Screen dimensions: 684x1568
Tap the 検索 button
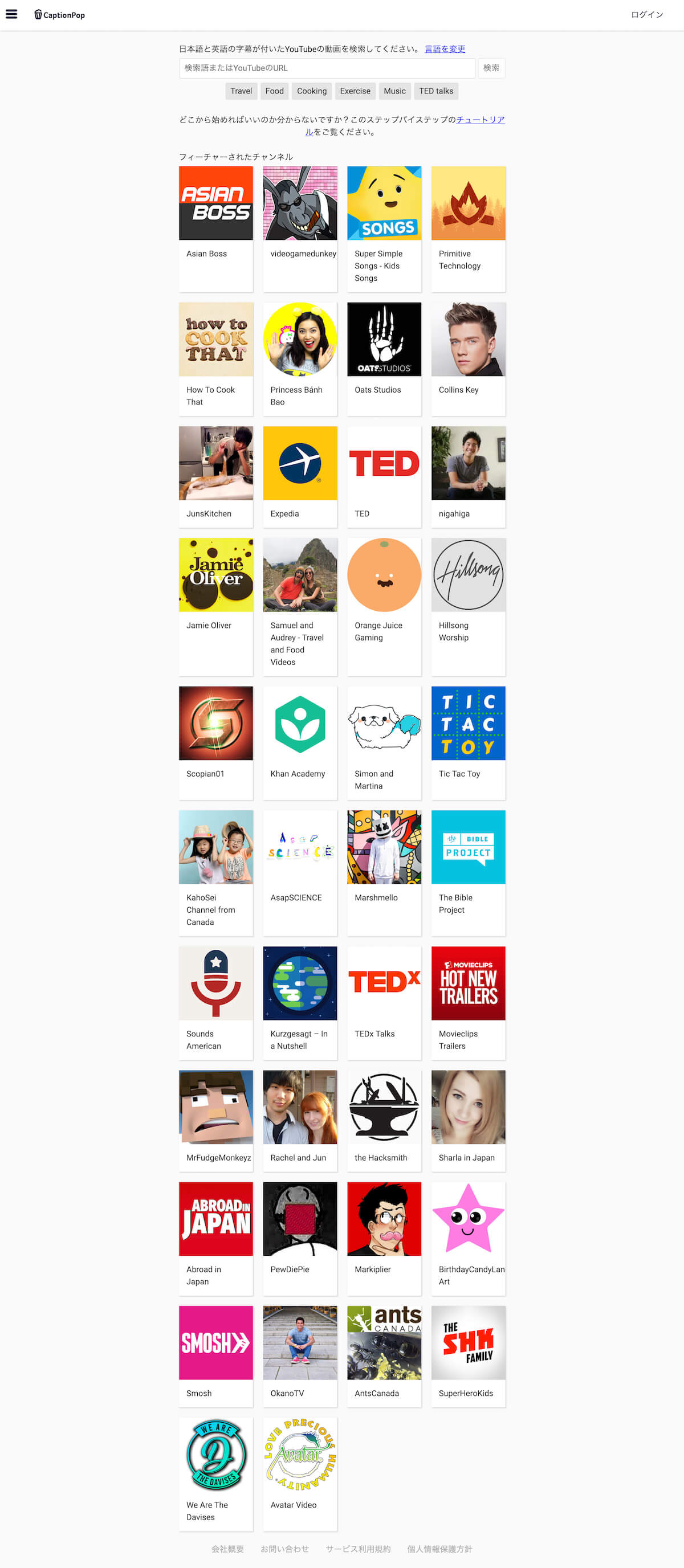tap(491, 68)
